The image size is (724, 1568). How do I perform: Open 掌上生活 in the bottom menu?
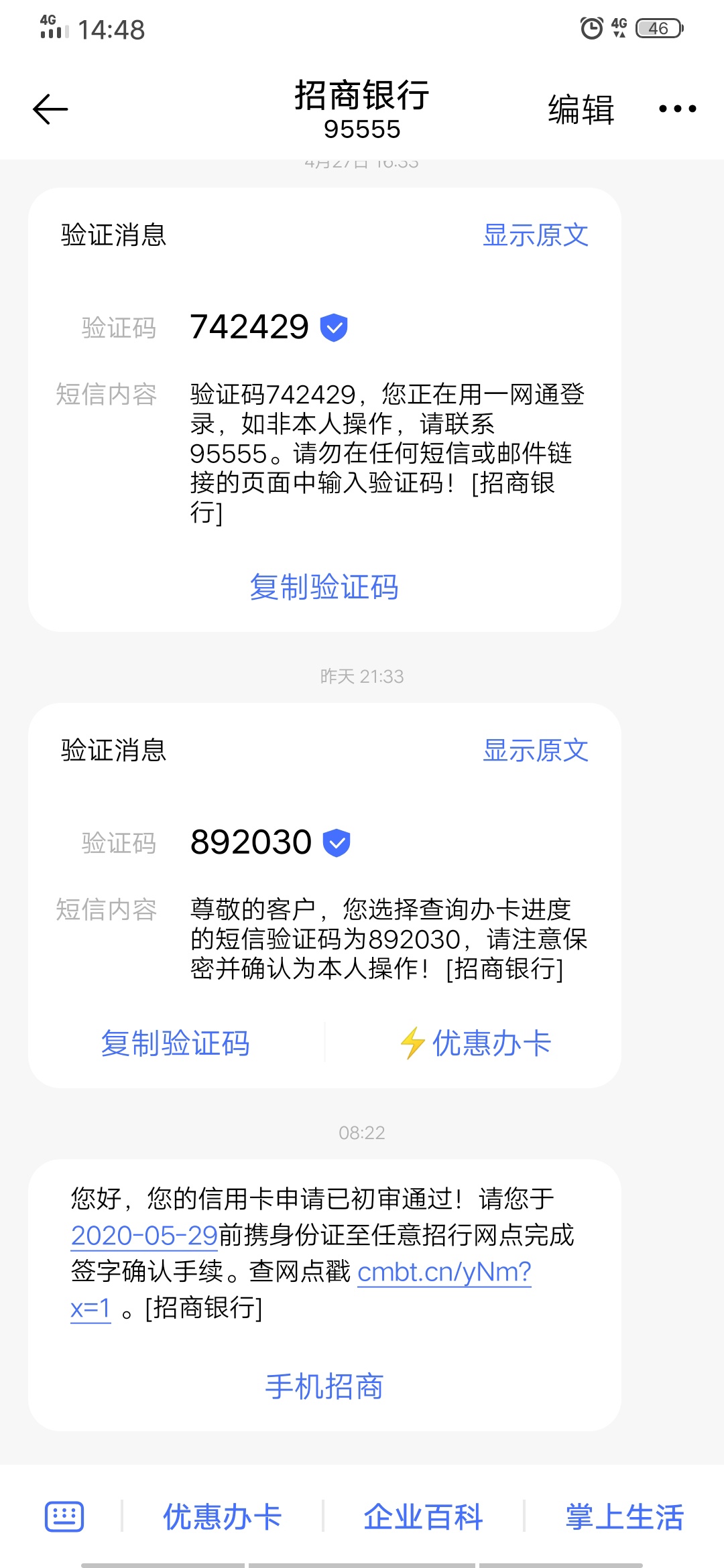click(625, 1516)
